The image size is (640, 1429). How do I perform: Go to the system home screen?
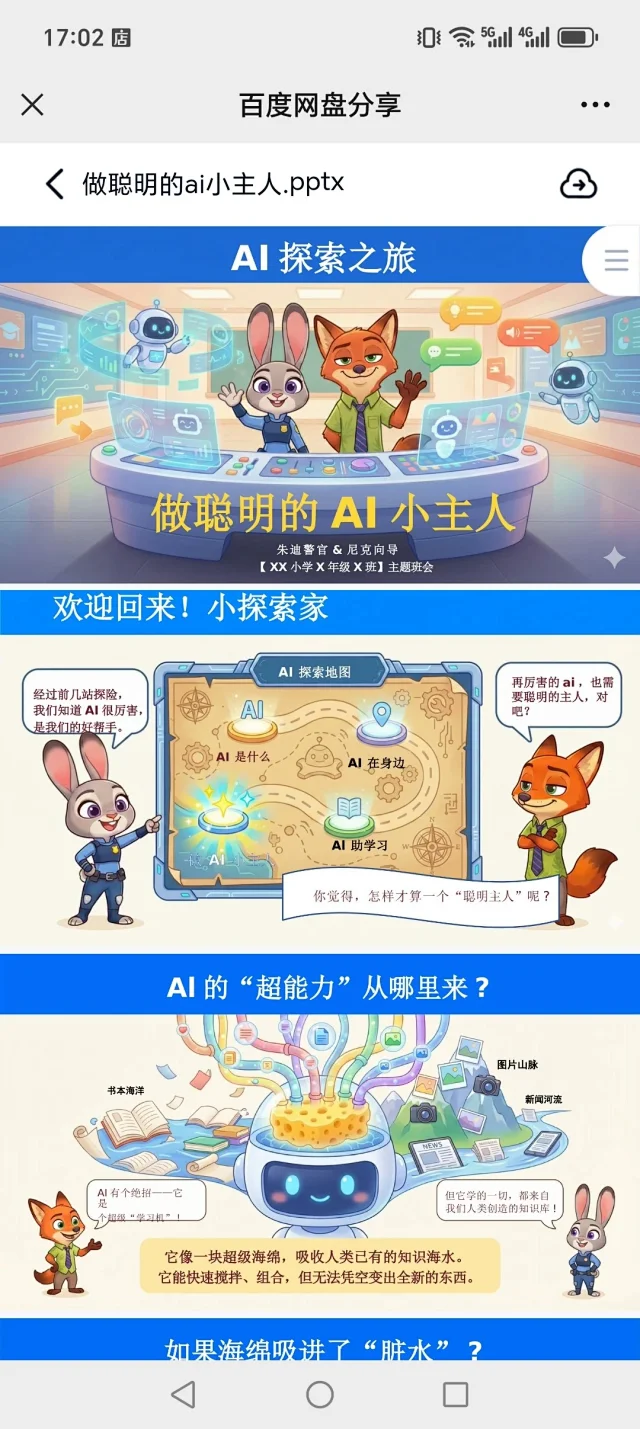[x=320, y=1395]
